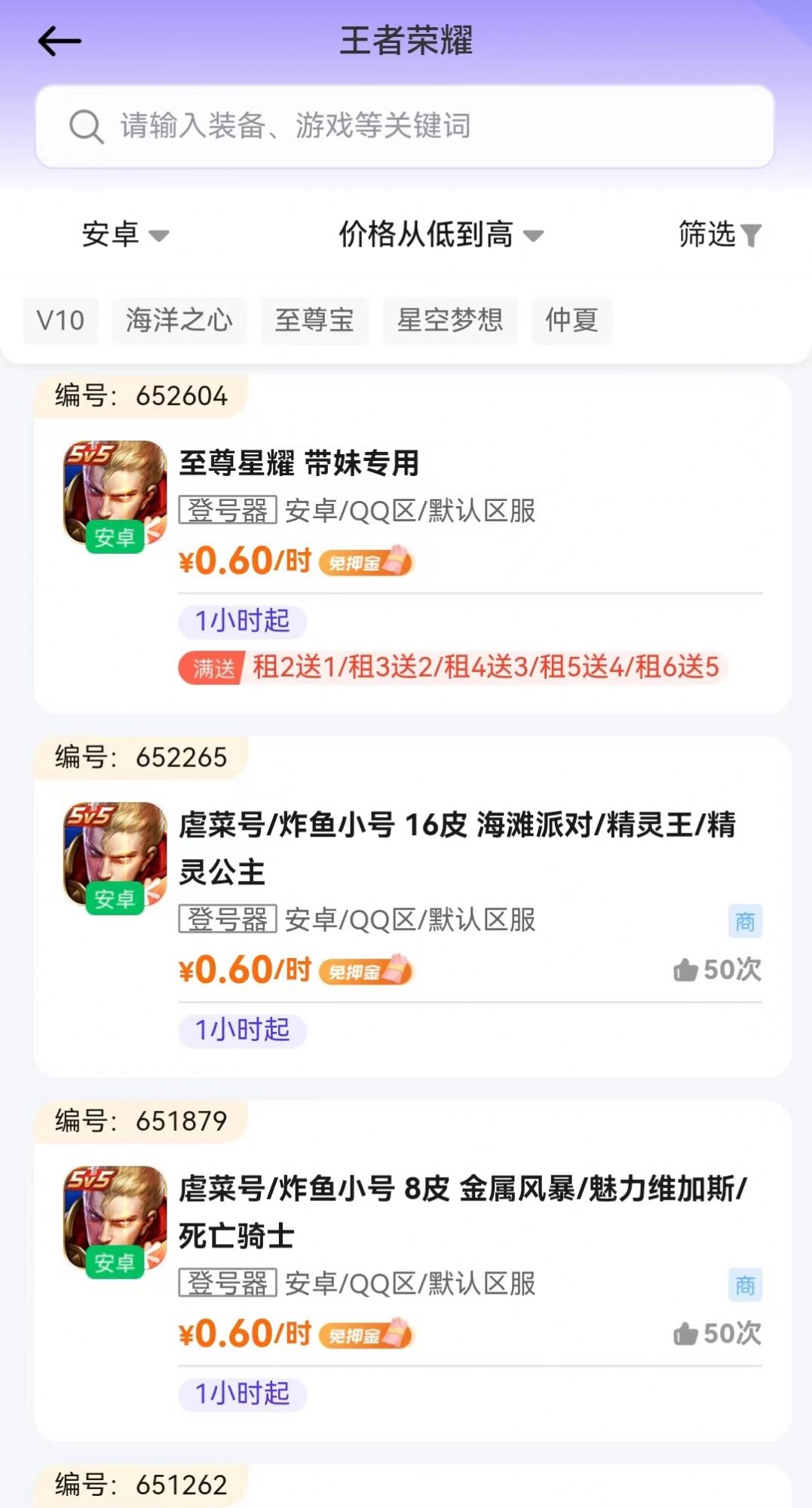Screen dimensions: 812x1508
Task: Open the 筛选 filter funnel icon
Action: coord(751,235)
